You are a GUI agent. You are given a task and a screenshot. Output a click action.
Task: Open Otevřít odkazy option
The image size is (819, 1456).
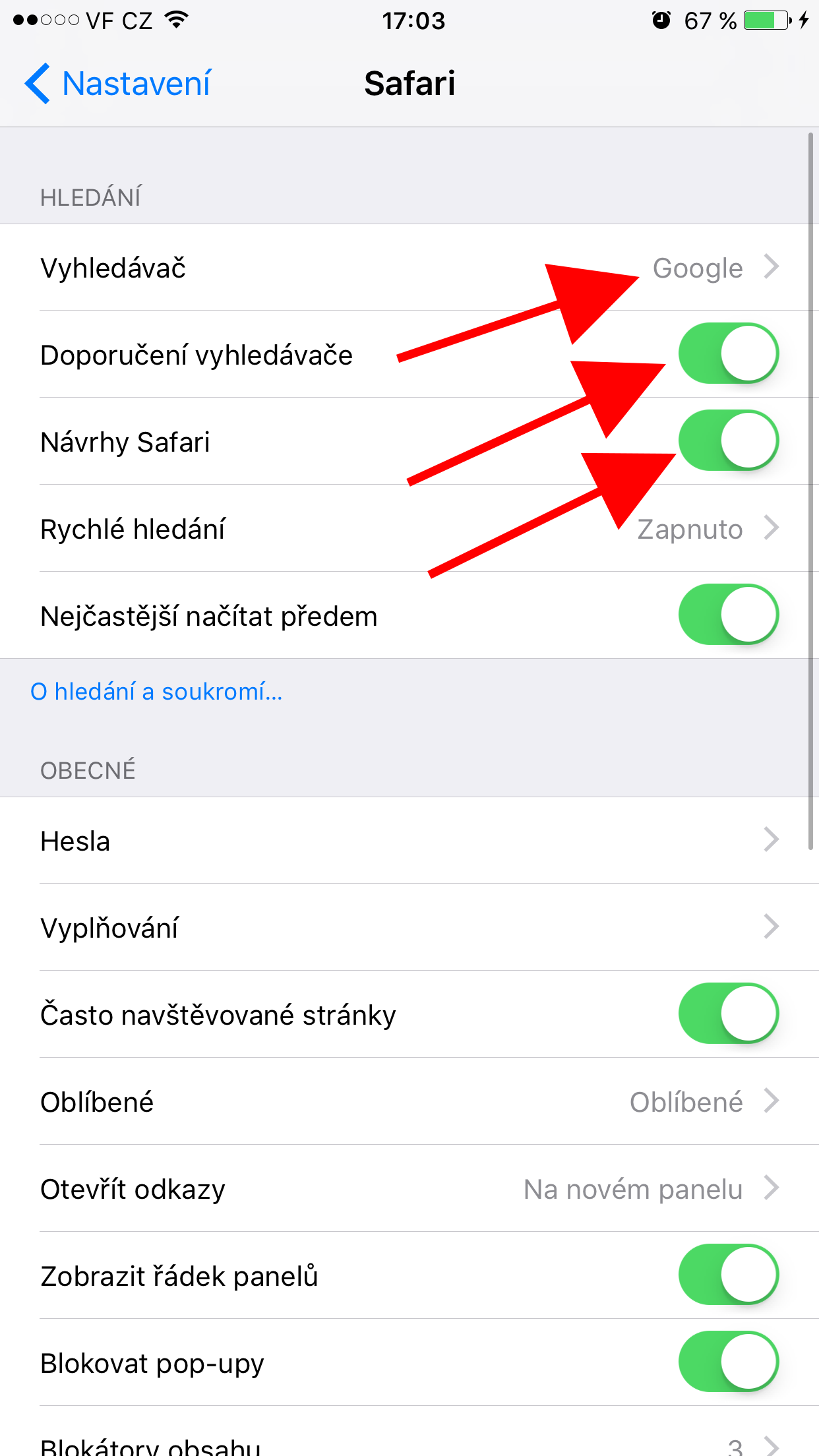coord(409,1189)
